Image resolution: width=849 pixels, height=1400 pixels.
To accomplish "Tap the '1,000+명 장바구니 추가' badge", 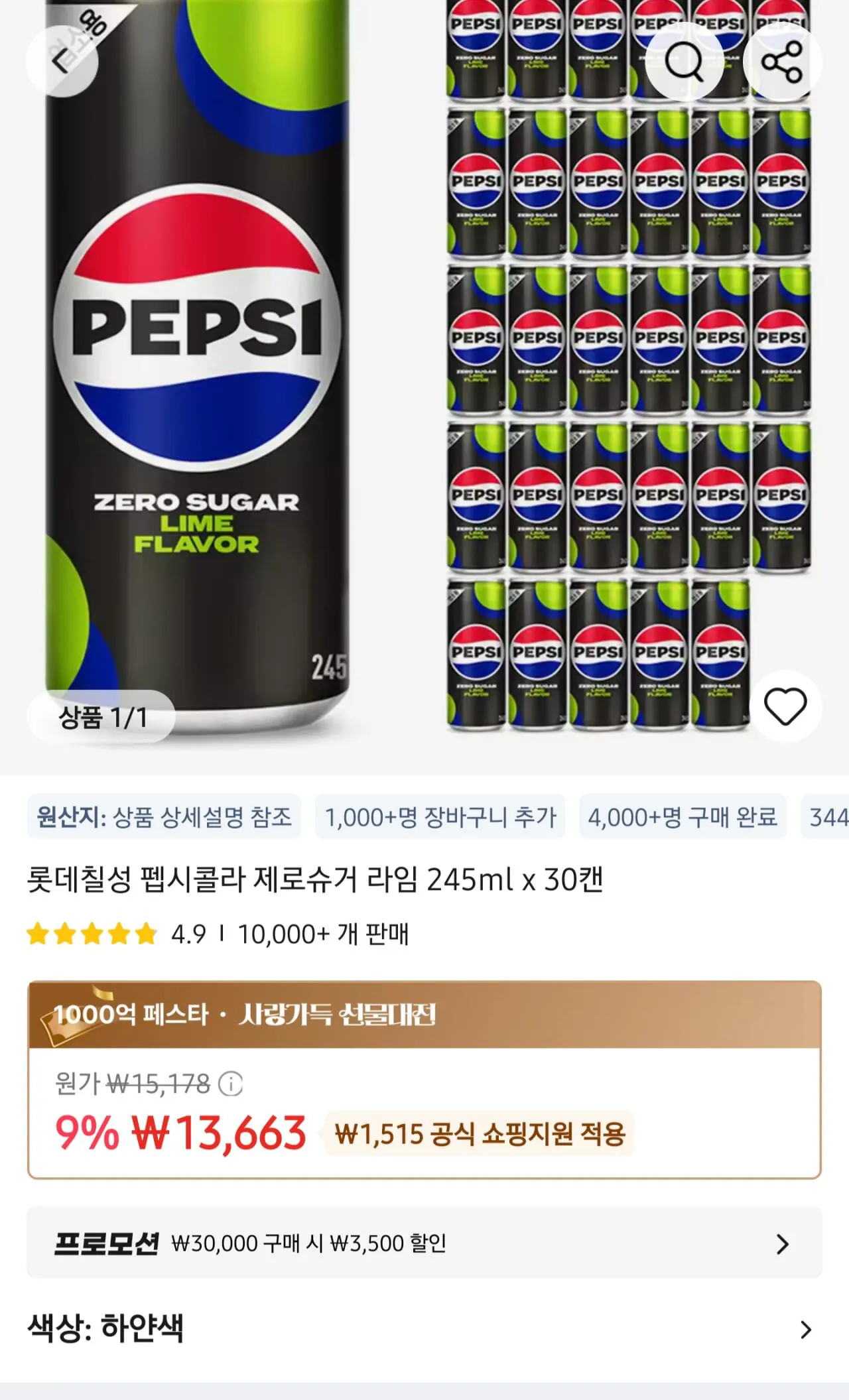I will [x=439, y=818].
